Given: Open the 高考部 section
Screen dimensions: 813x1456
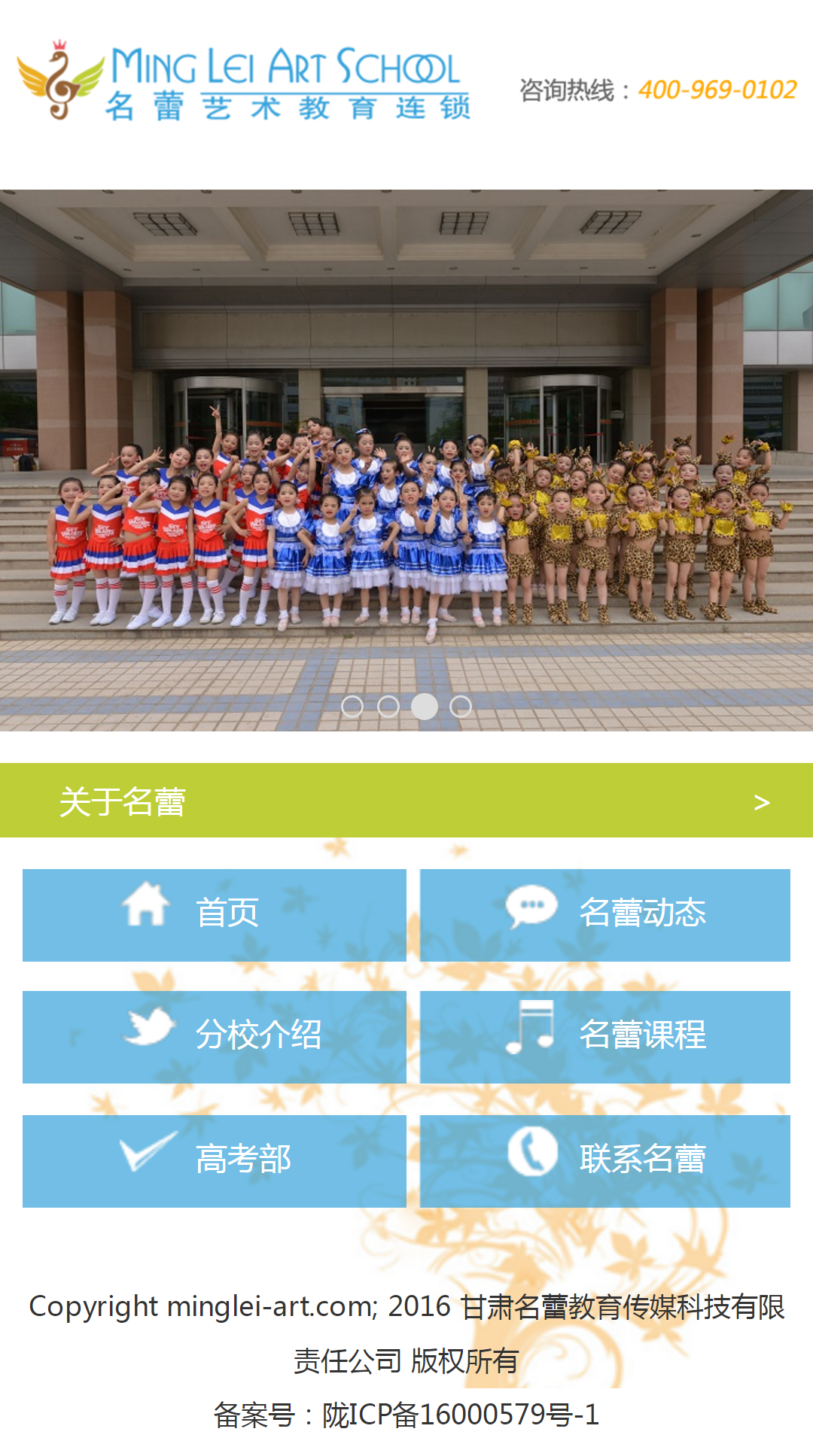Looking at the screenshot, I should [x=215, y=1161].
